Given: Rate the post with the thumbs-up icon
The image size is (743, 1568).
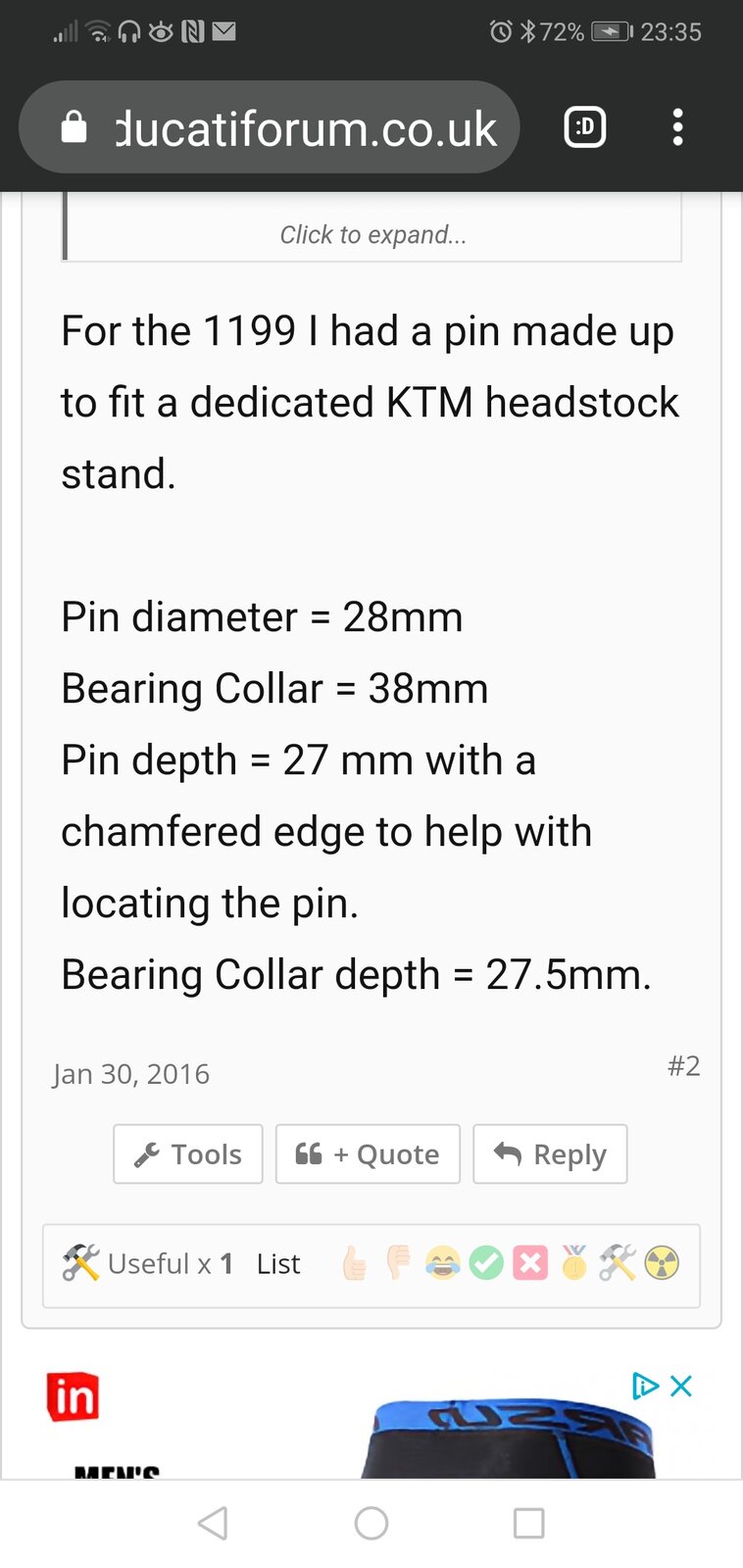Looking at the screenshot, I should [354, 1263].
